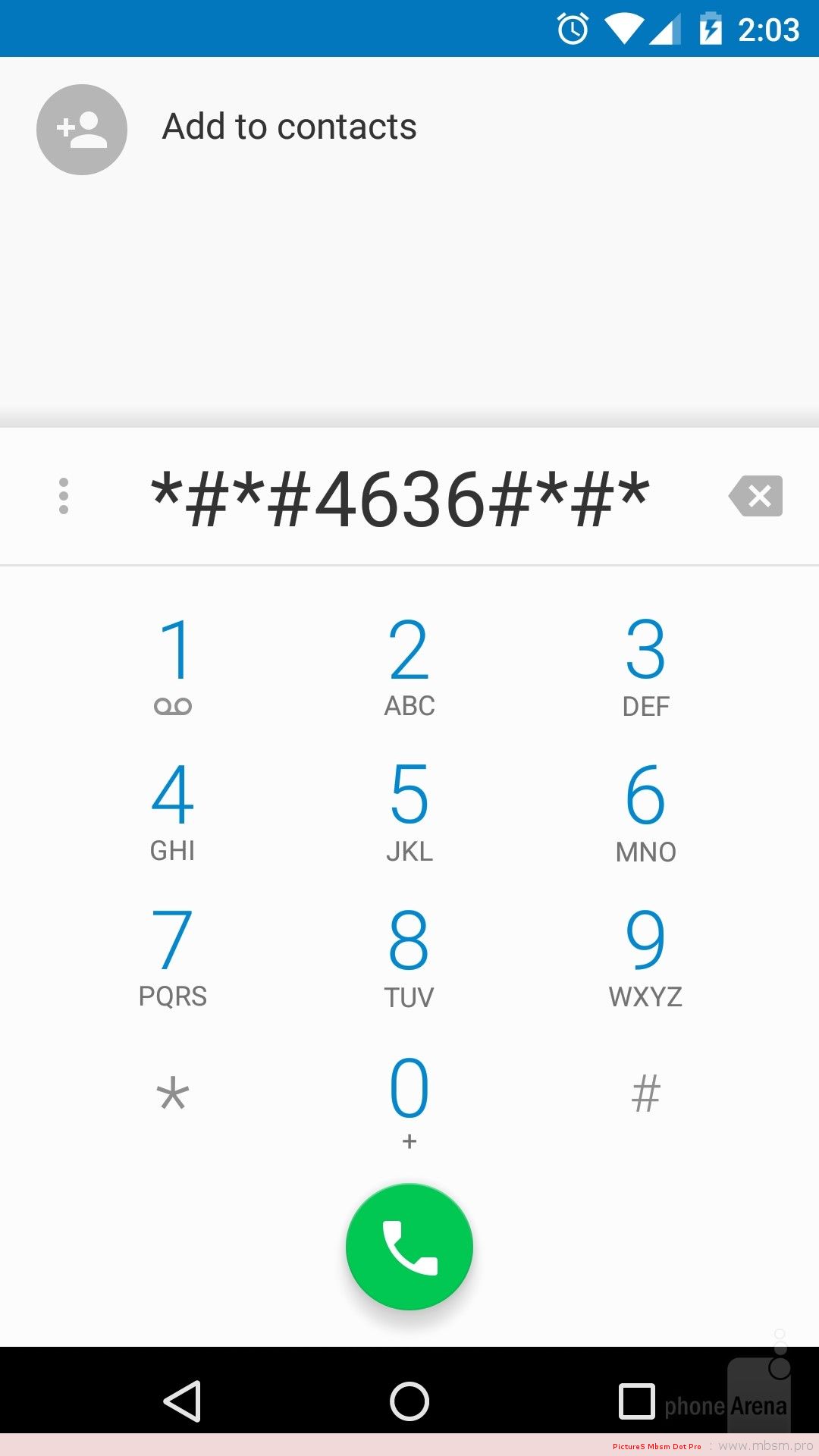Enter a pound sign
This screenshot has height=1456, width=819.
[645, 1094]
